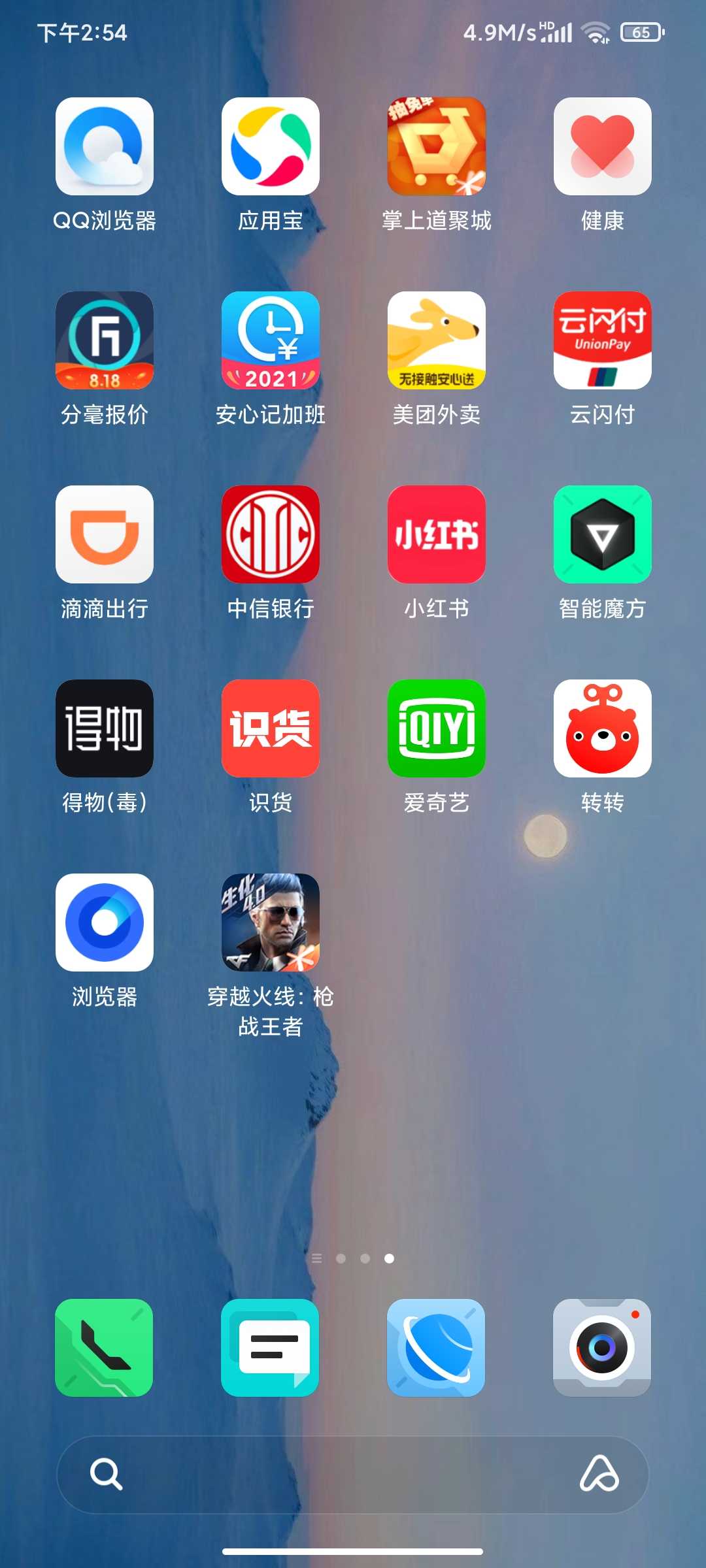Open 智能魔方 app

(x=602, y=534)
